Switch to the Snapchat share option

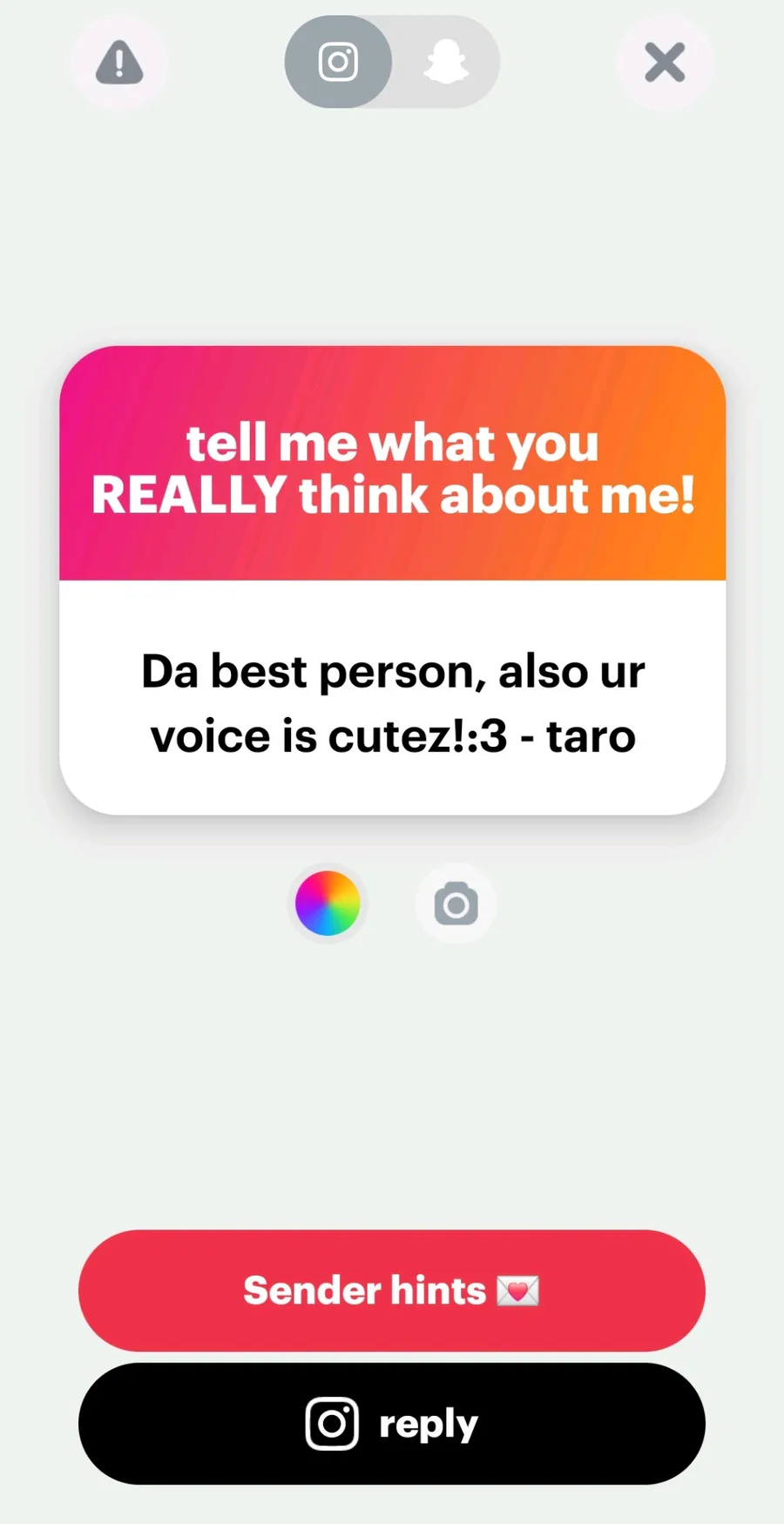coord(446,62)
